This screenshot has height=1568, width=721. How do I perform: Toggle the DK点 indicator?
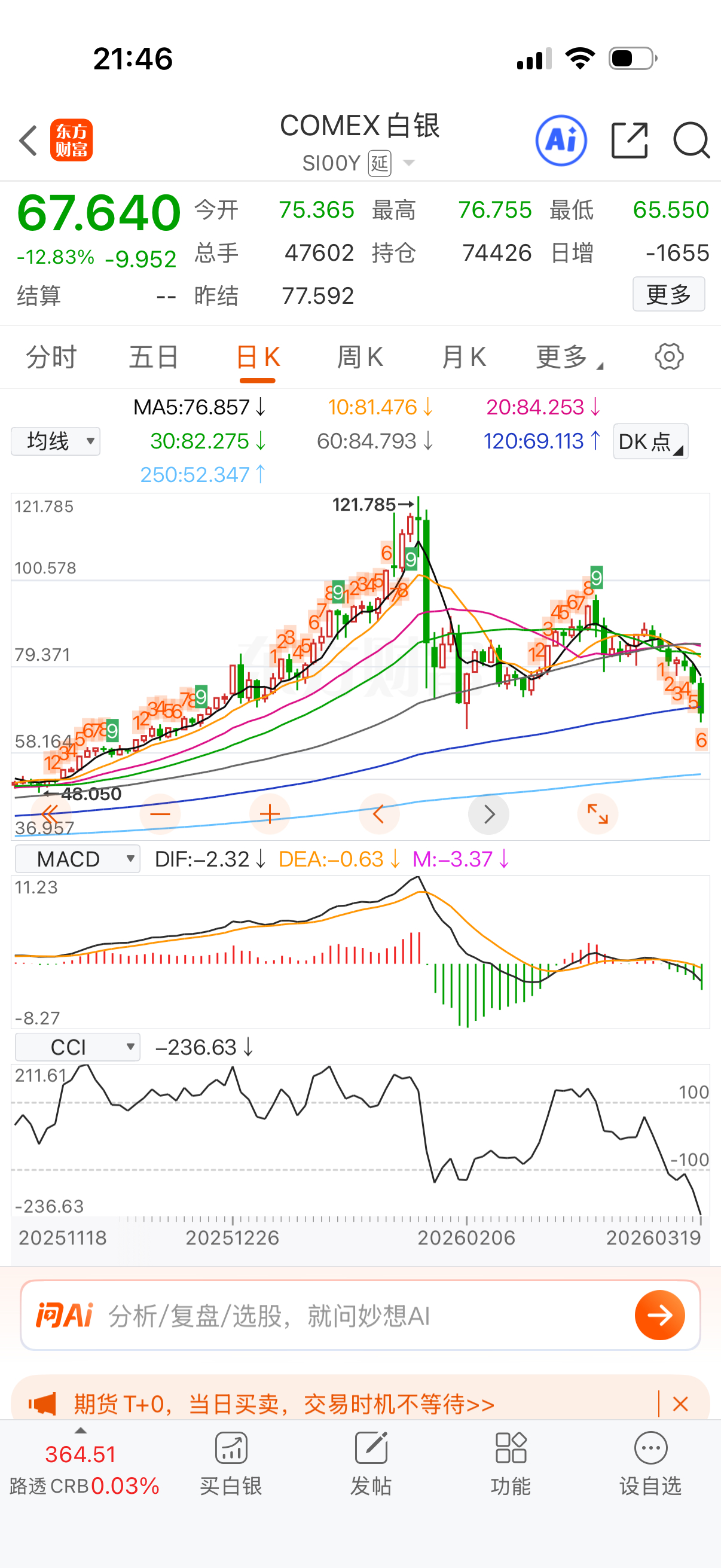pos(650,441)
